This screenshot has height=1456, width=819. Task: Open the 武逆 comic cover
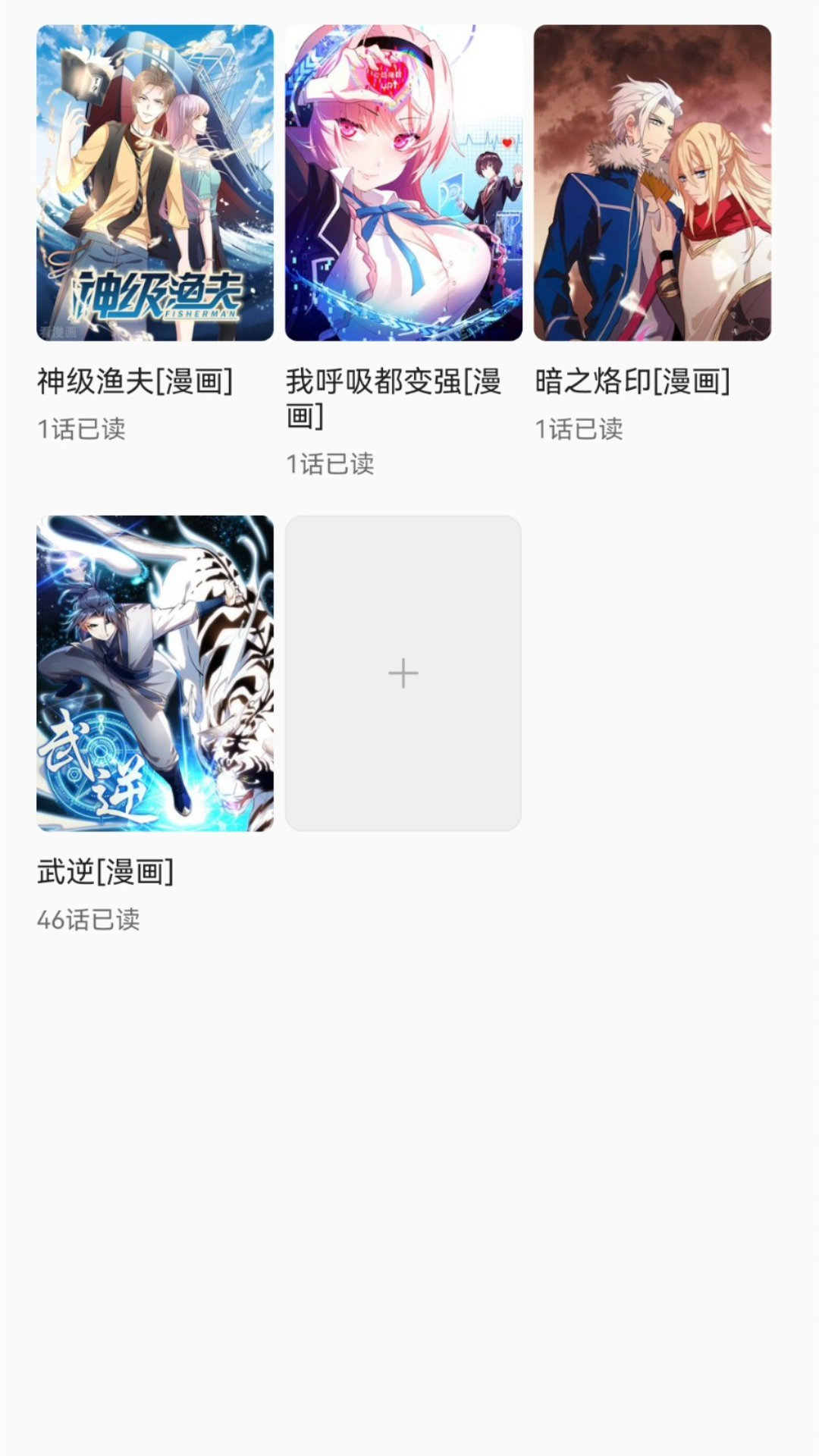point(155,675)
